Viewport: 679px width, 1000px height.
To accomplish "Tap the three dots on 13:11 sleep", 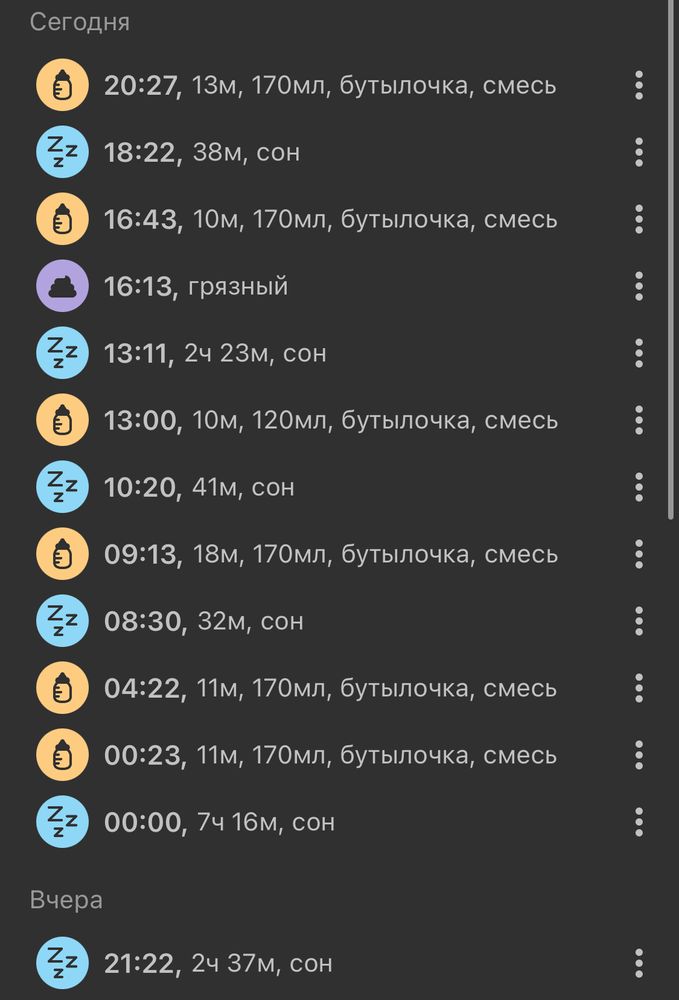I will tap(639, 353).
